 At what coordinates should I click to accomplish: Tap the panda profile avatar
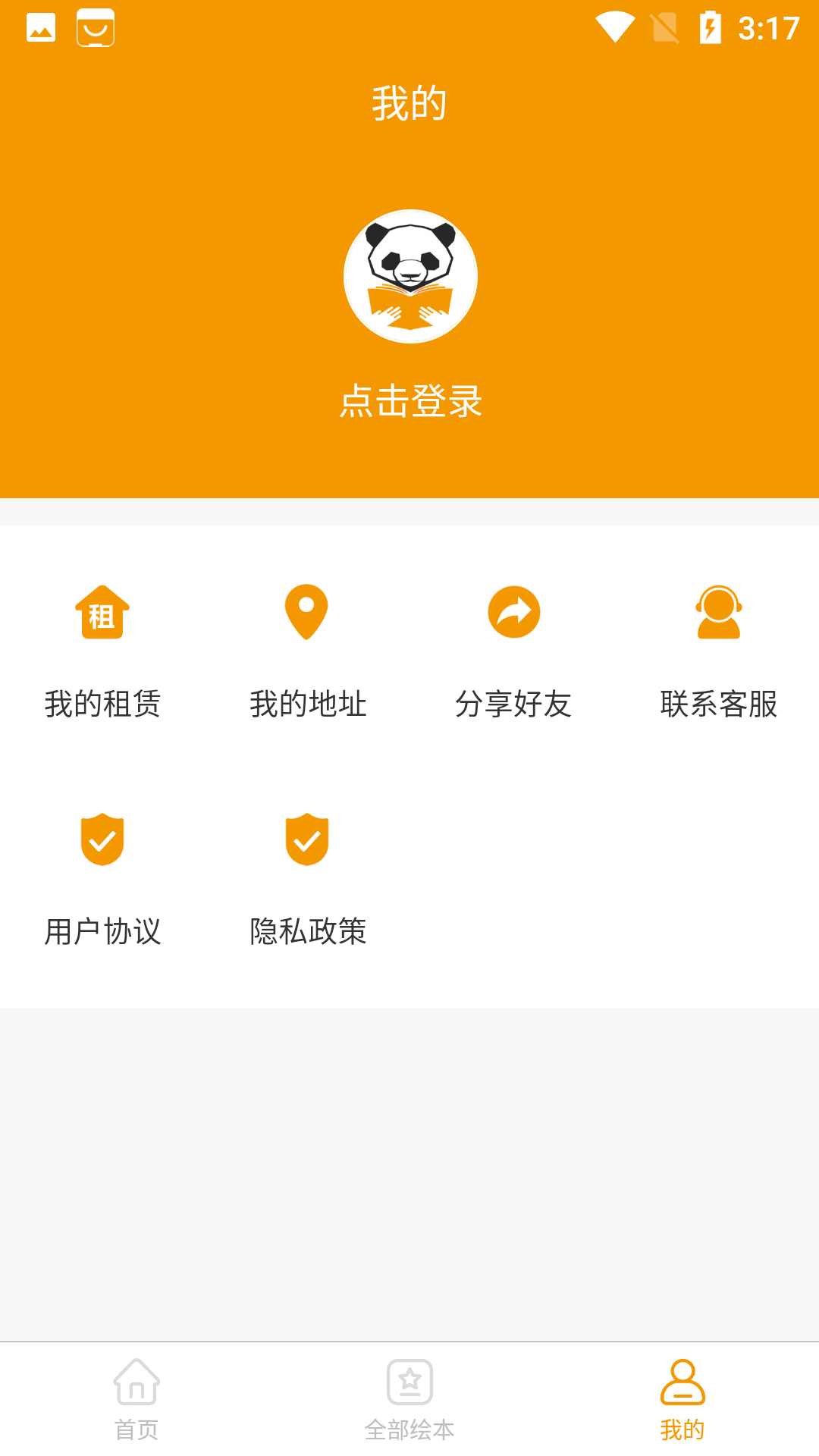point(410,276)
